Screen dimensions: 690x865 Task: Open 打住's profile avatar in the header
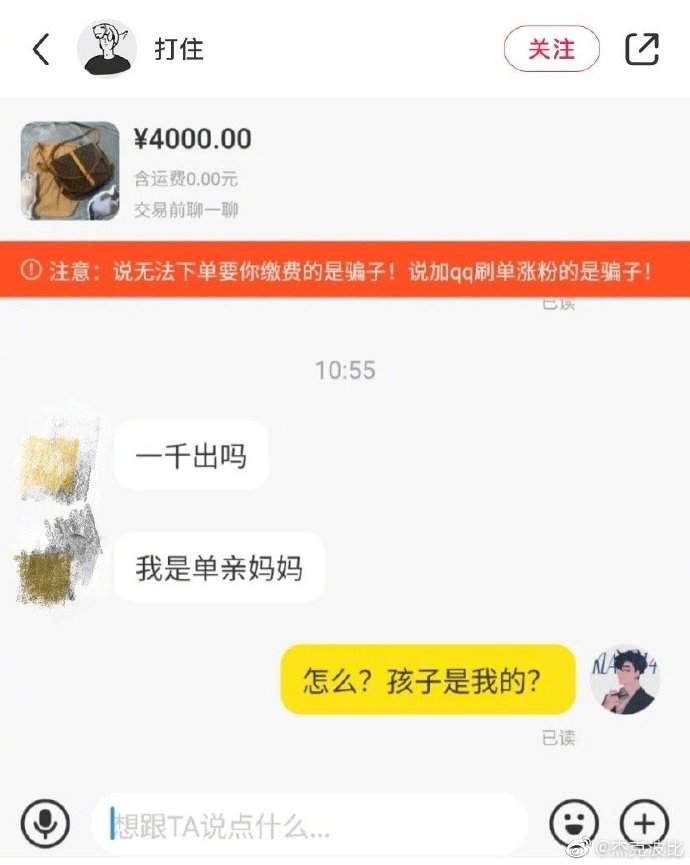107,48
